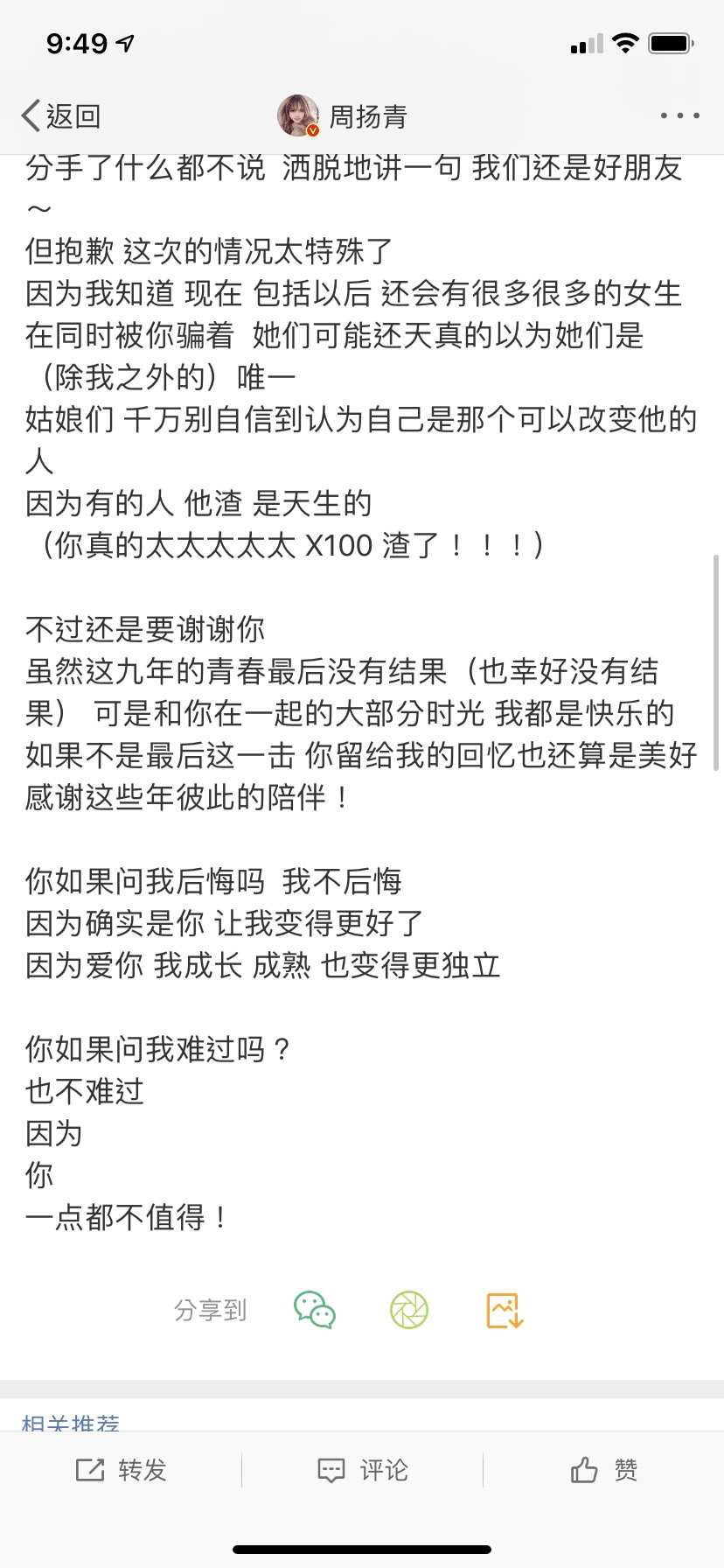The image size is (724, 1568).
Task: Open 相关推荐 section
Action: 70,1422
